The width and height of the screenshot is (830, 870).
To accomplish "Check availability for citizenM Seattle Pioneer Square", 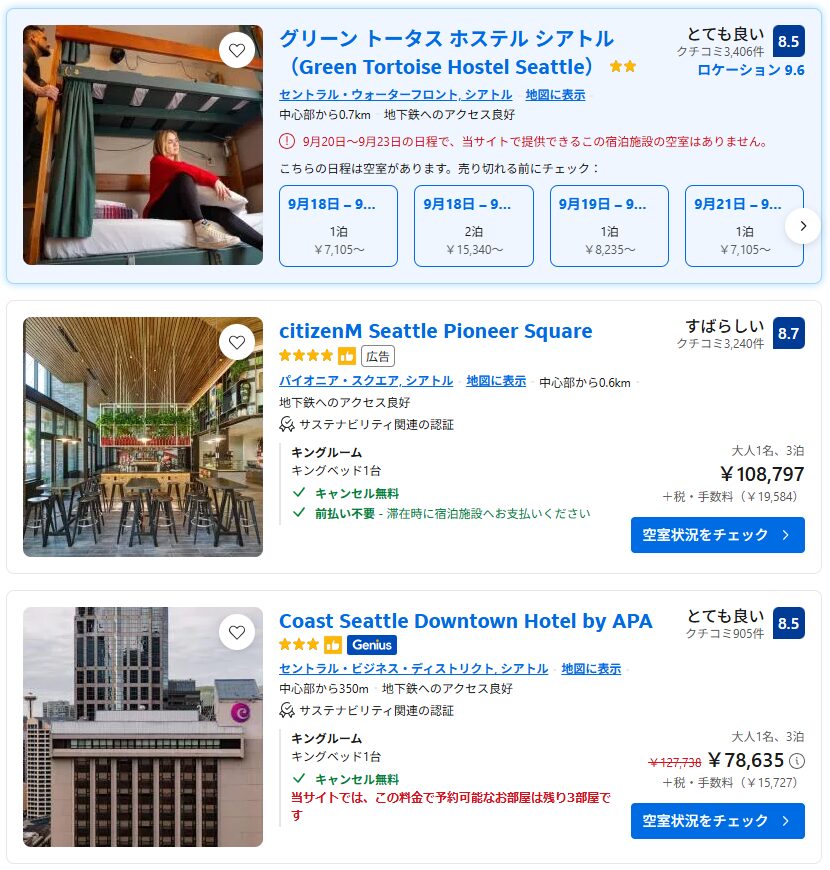I will (717, 535).
